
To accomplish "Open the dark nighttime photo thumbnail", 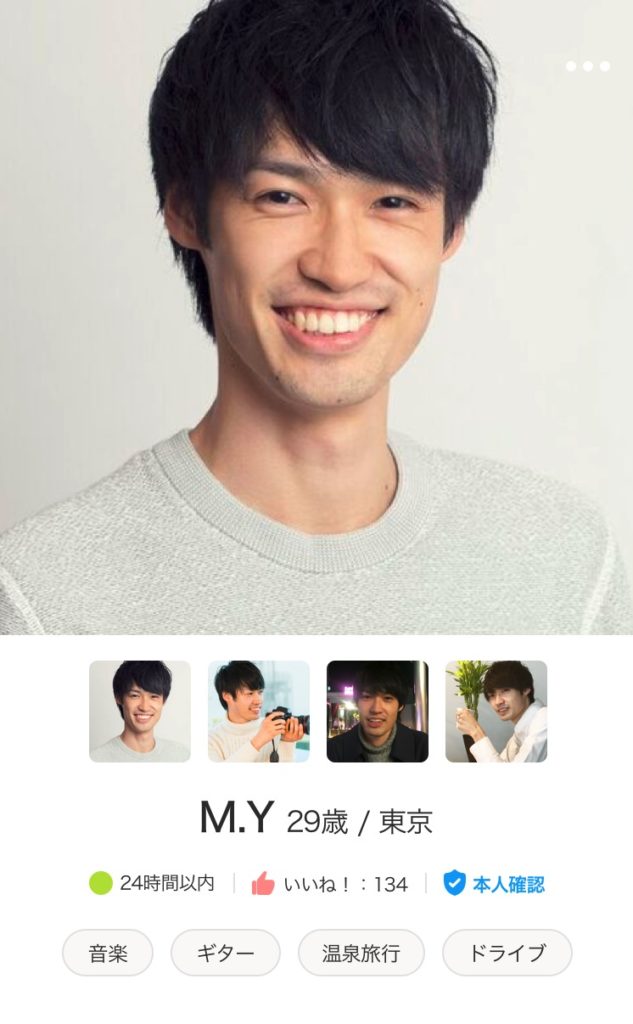I will coord(377,711).
